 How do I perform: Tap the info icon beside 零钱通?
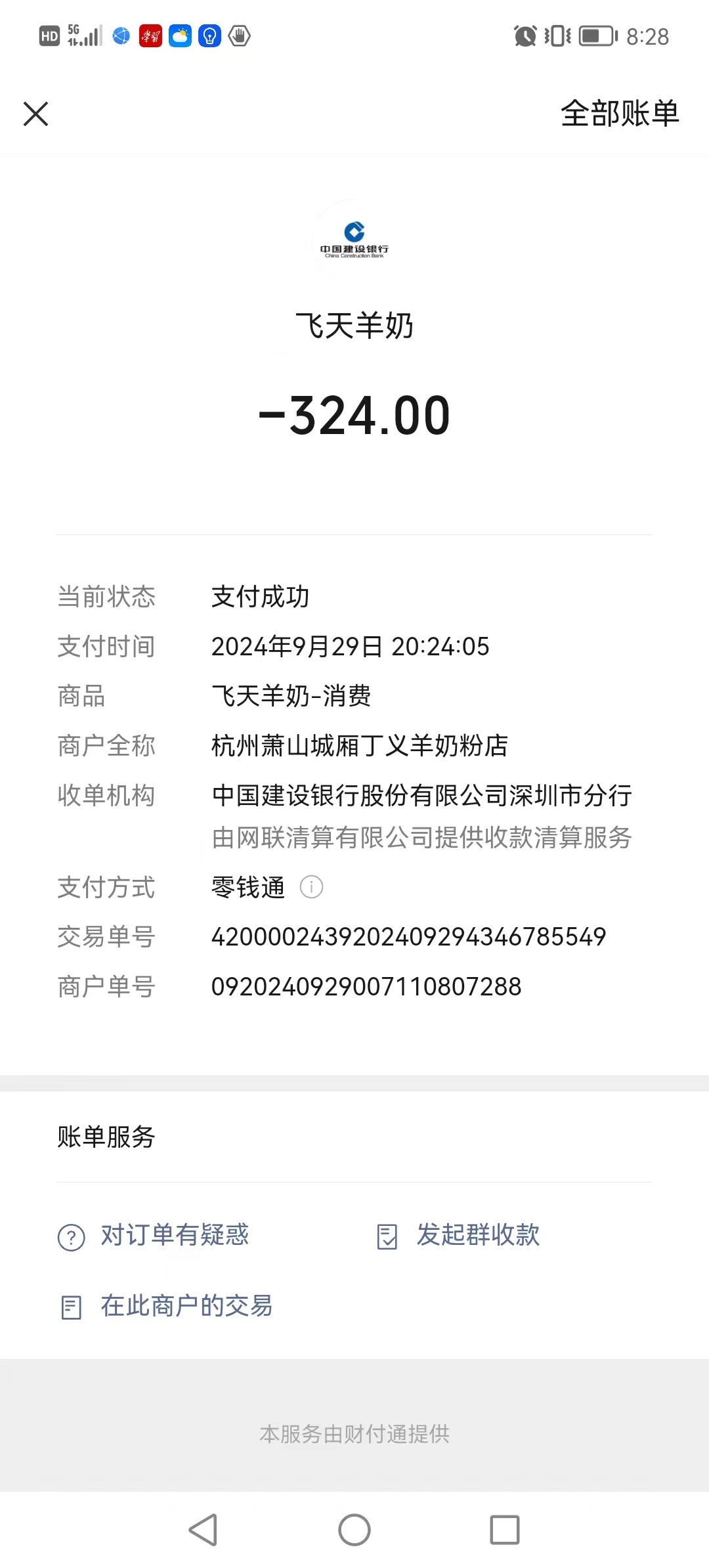(311, 887)
